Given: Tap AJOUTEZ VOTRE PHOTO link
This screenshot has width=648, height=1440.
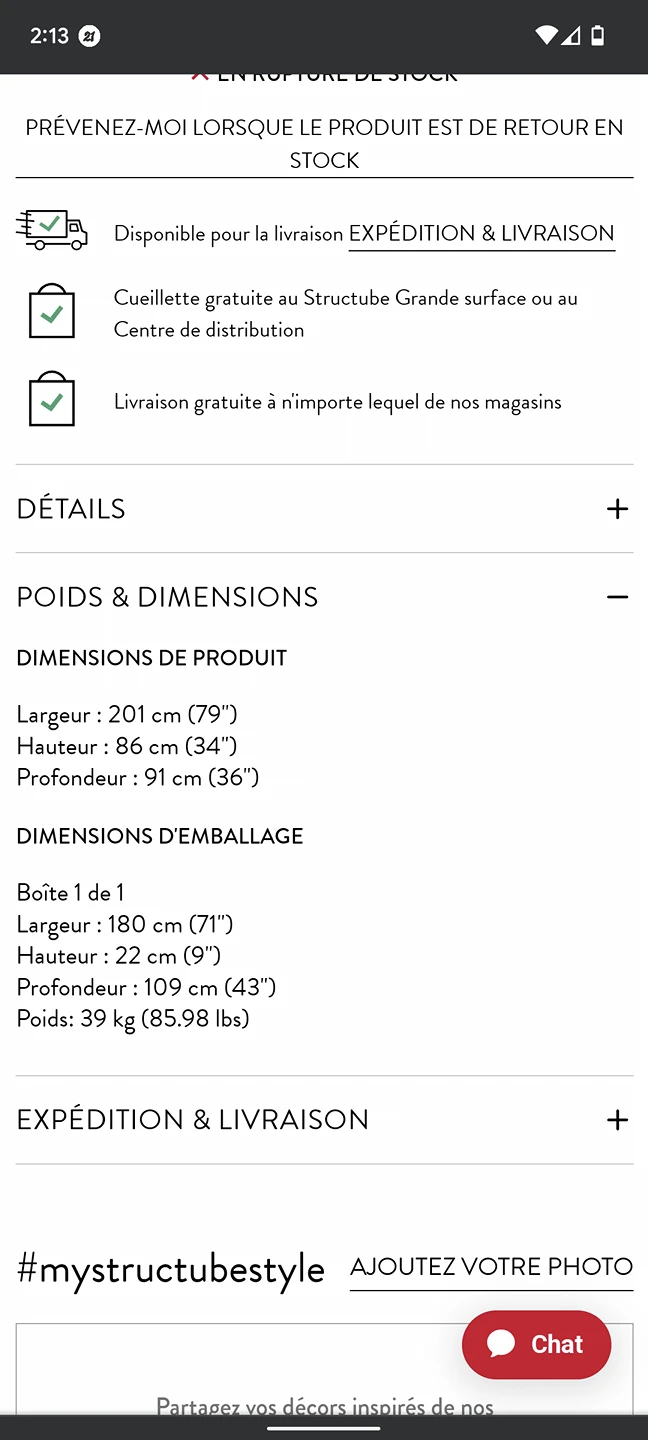Looking at the screenshot, I should tap(491, 1267).
